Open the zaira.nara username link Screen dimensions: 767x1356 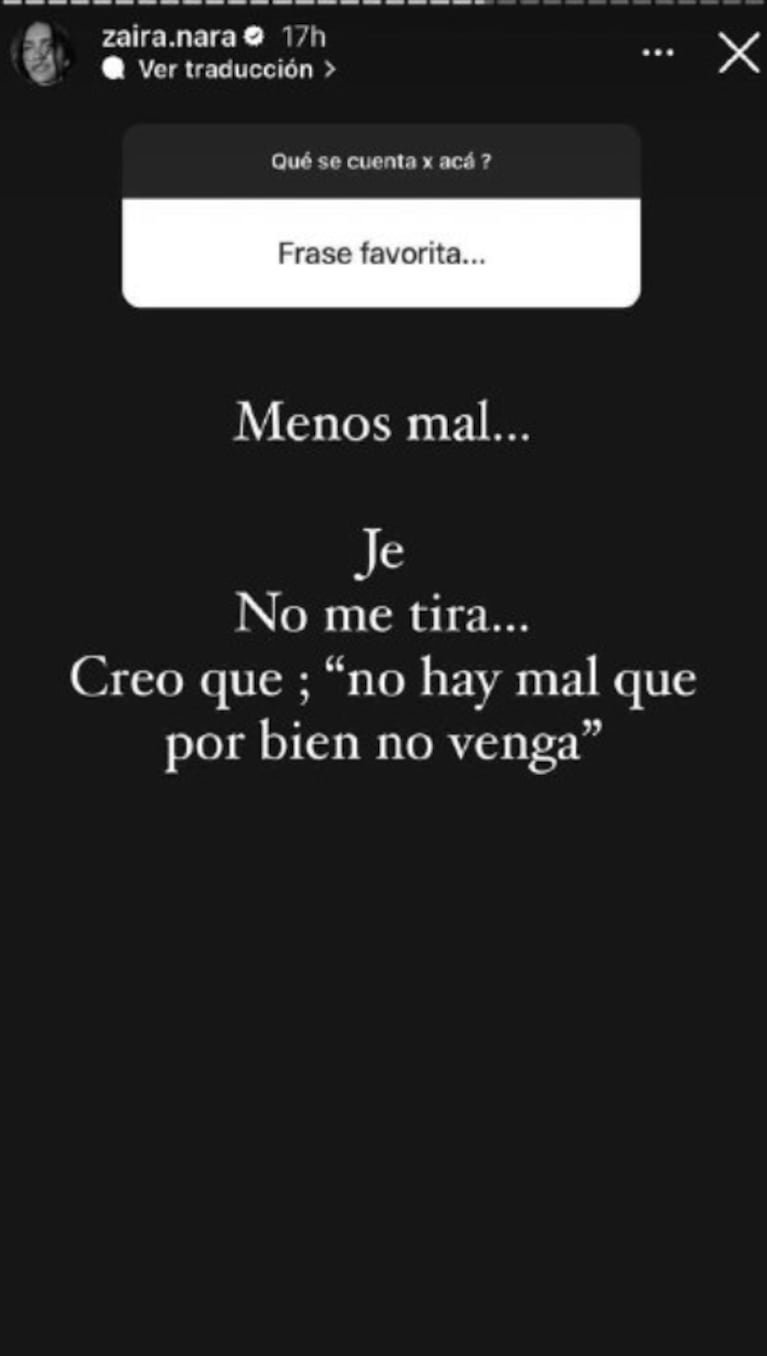pyautogui.click(x=168, y=38)
